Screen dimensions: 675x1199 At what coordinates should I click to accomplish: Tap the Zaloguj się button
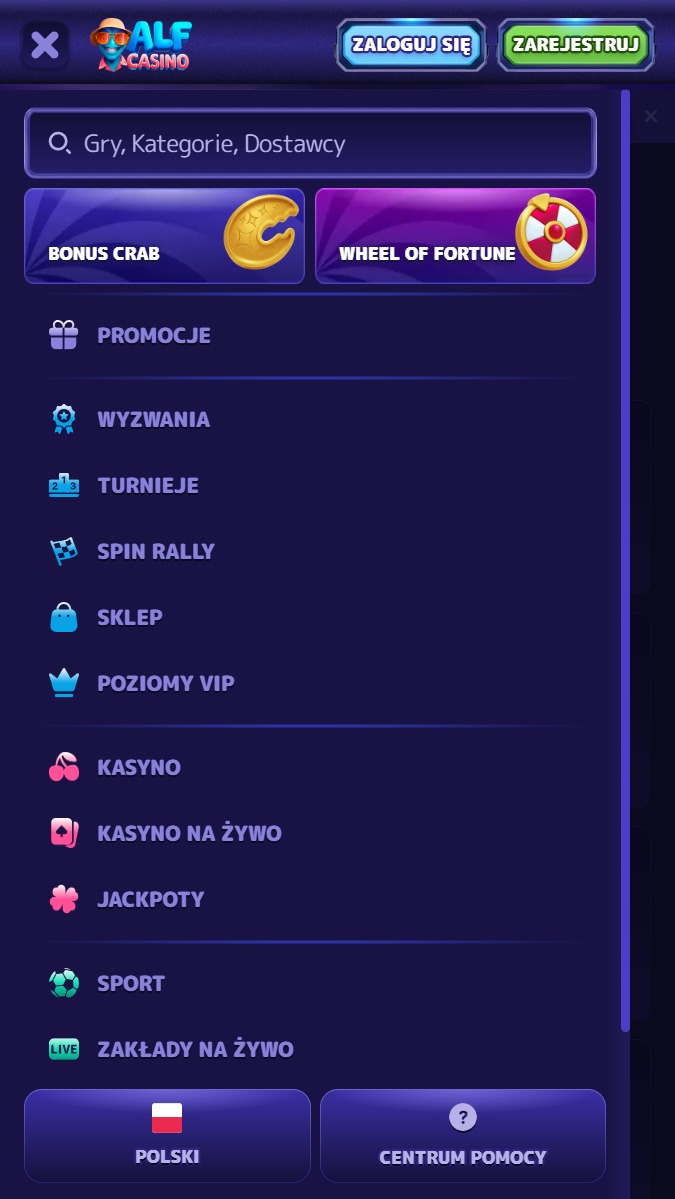point(411,45)
